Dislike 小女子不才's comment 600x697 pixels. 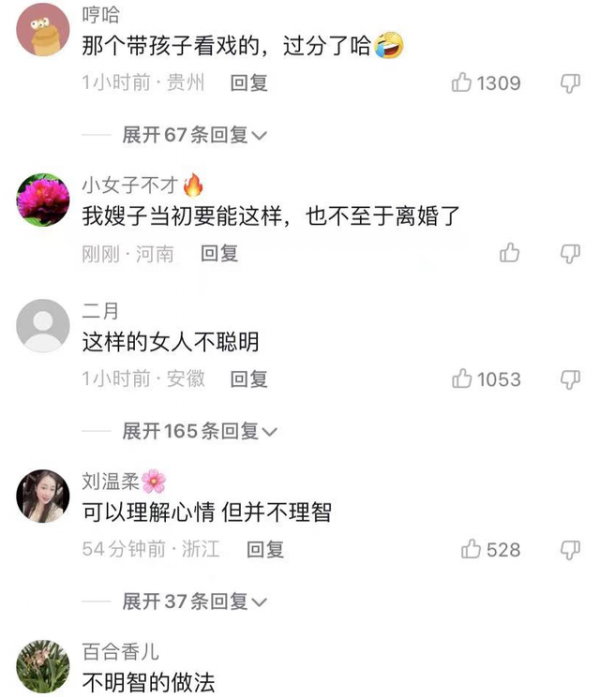[570, 253]
